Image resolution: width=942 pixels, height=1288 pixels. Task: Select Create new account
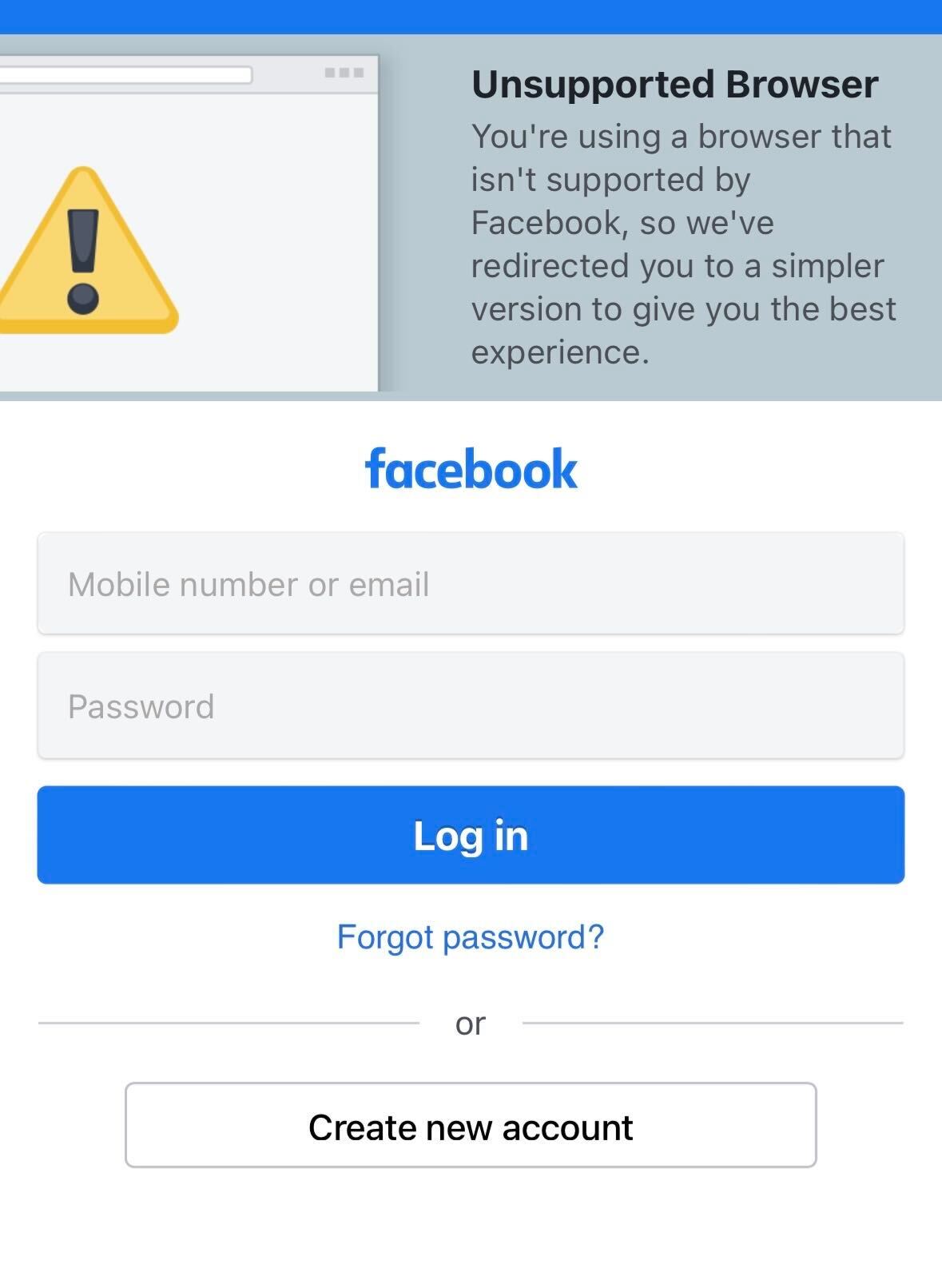[471, 1126]
